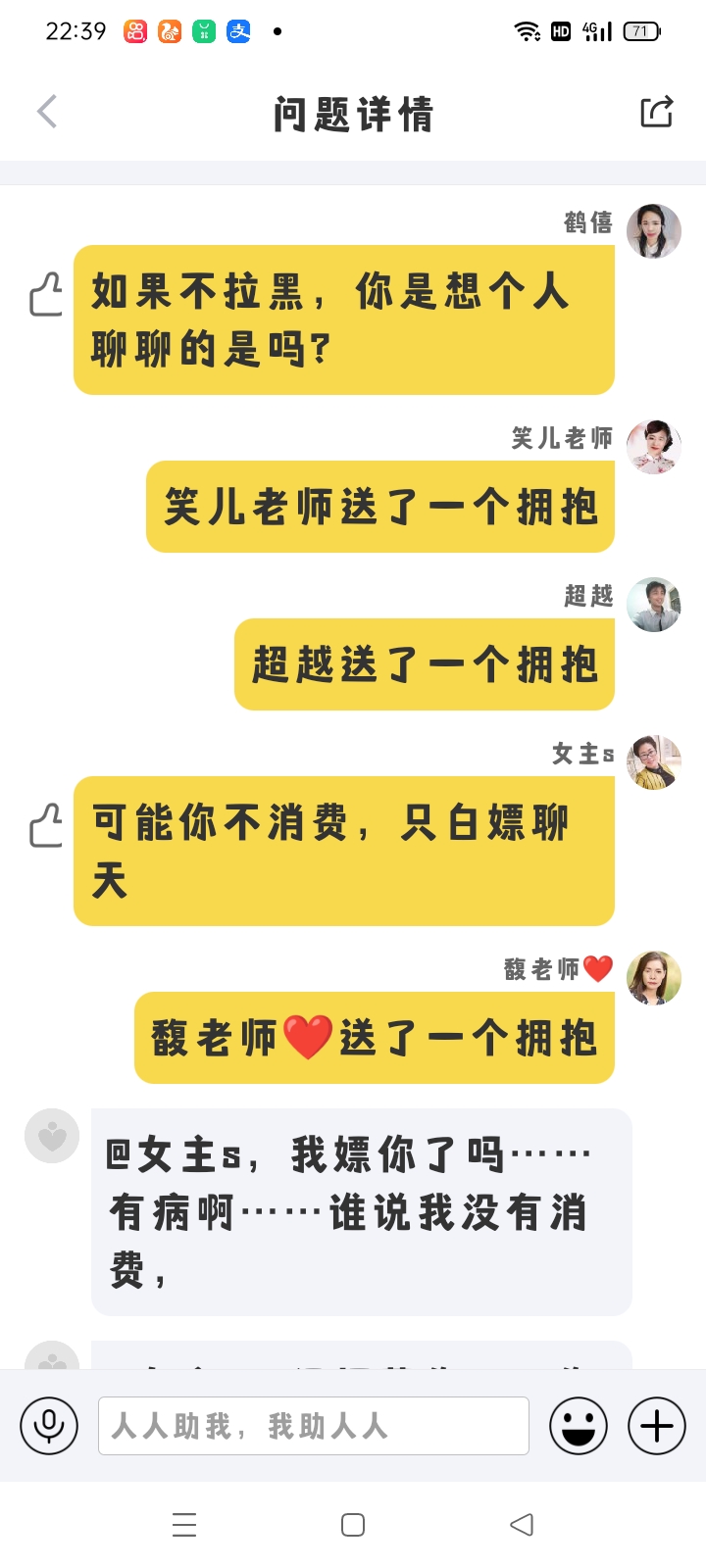Open 笑儿老师's profile avatar

(x=653, y=447)
